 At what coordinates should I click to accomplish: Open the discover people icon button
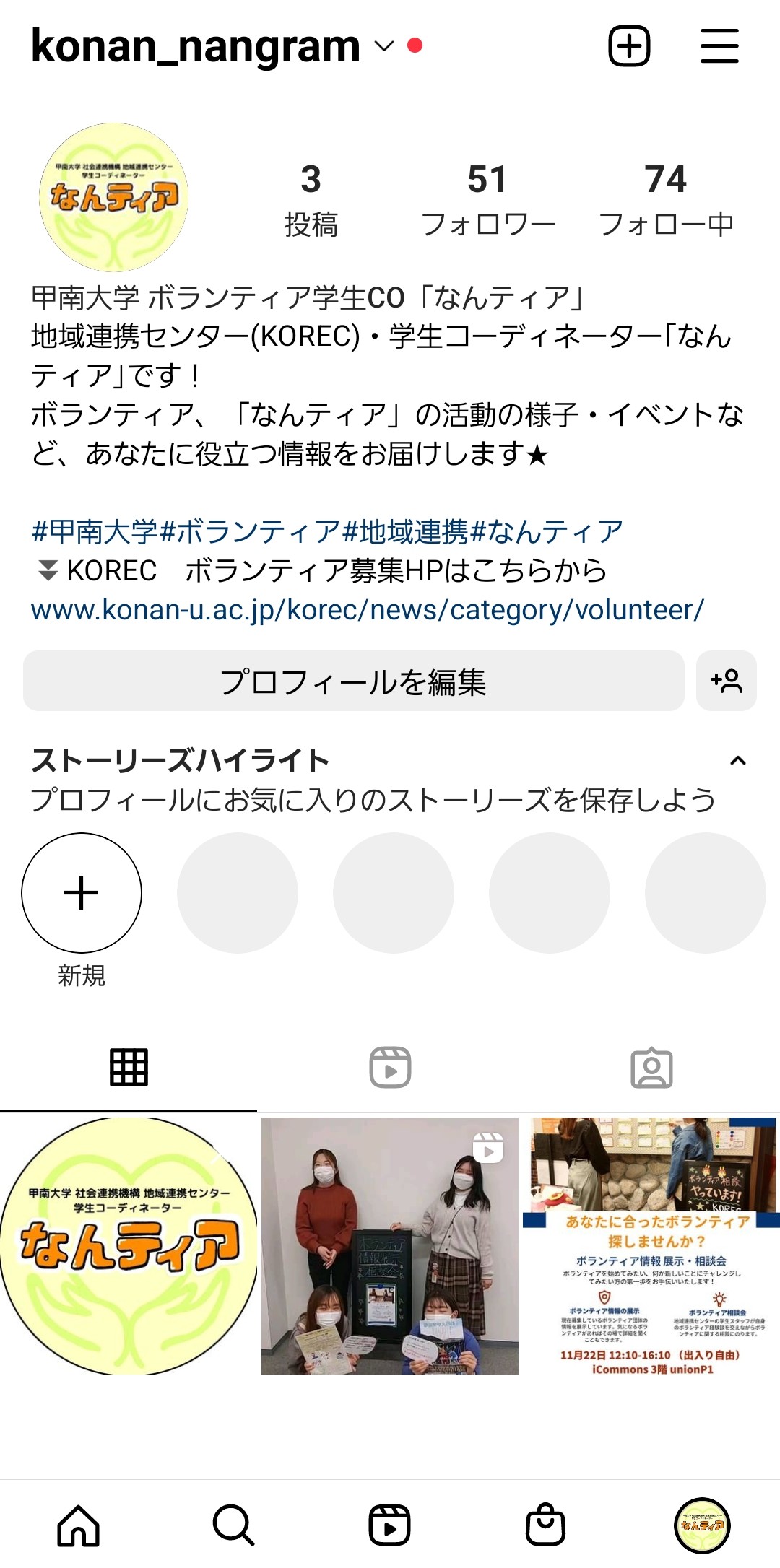coord(726,681)
